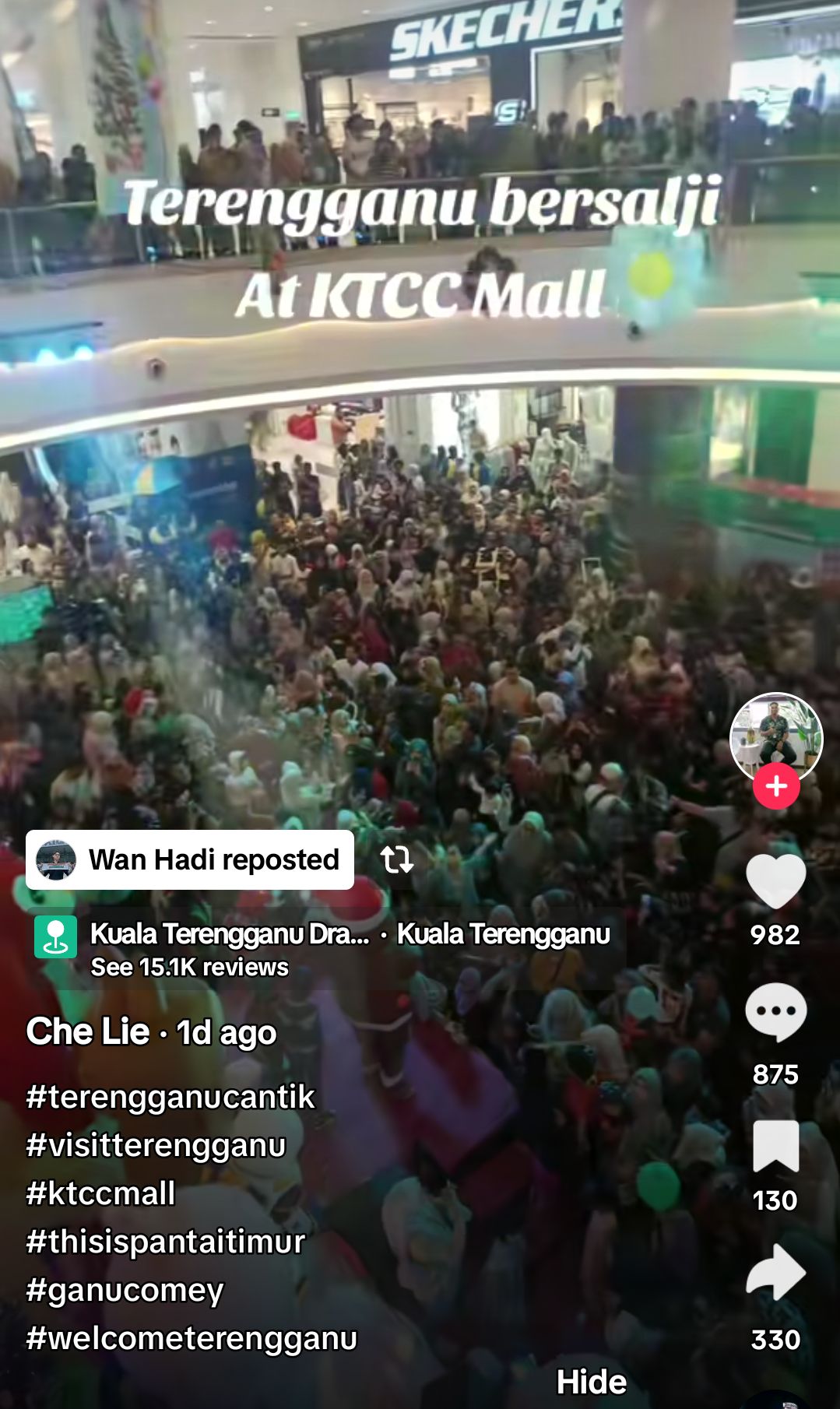This screenshot has width=840, height=1409.
Task: Open hashtag #terengganucantik
Action: click(170, 1097)
